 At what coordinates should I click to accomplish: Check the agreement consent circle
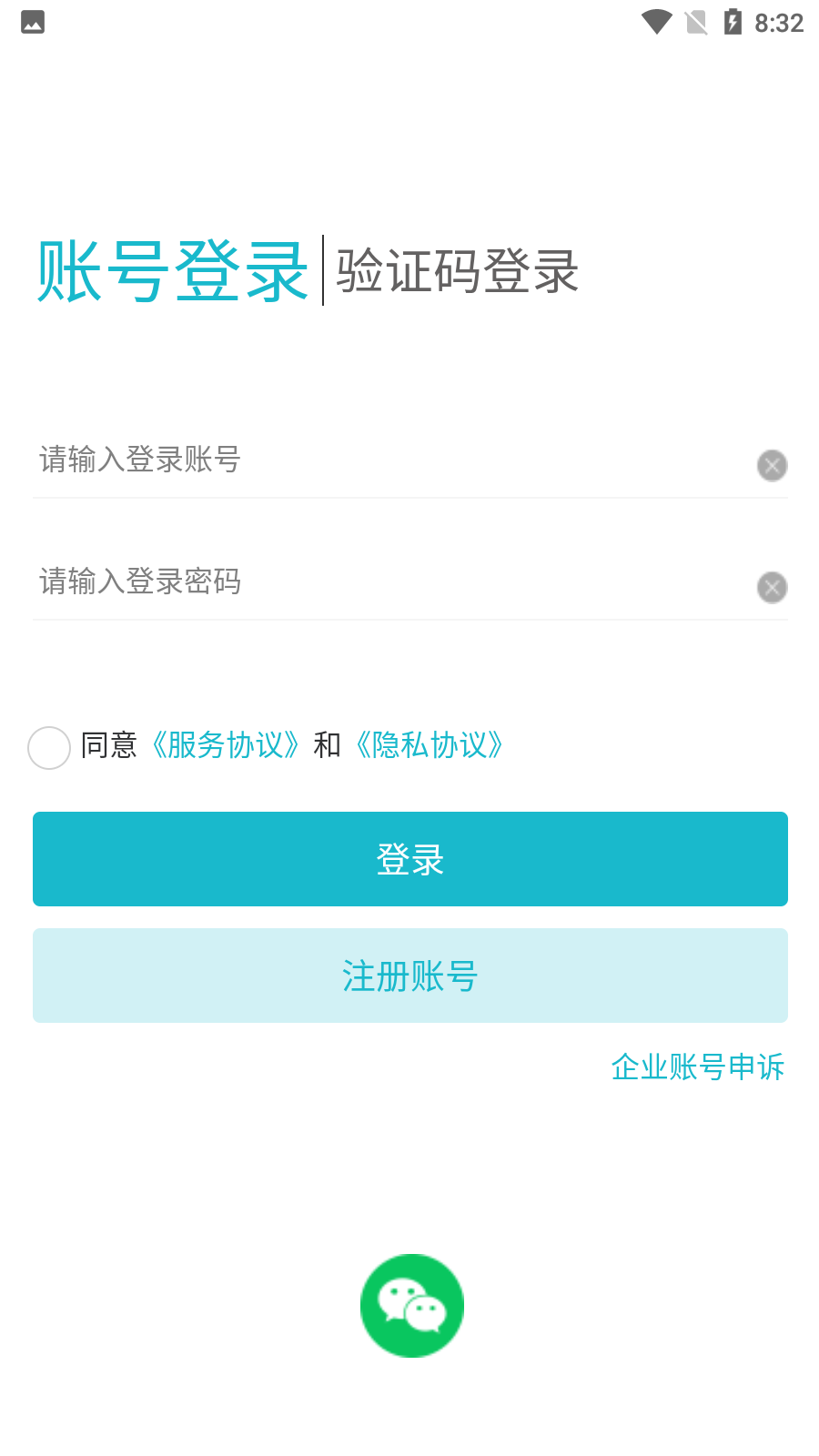(x=49, y=748)
